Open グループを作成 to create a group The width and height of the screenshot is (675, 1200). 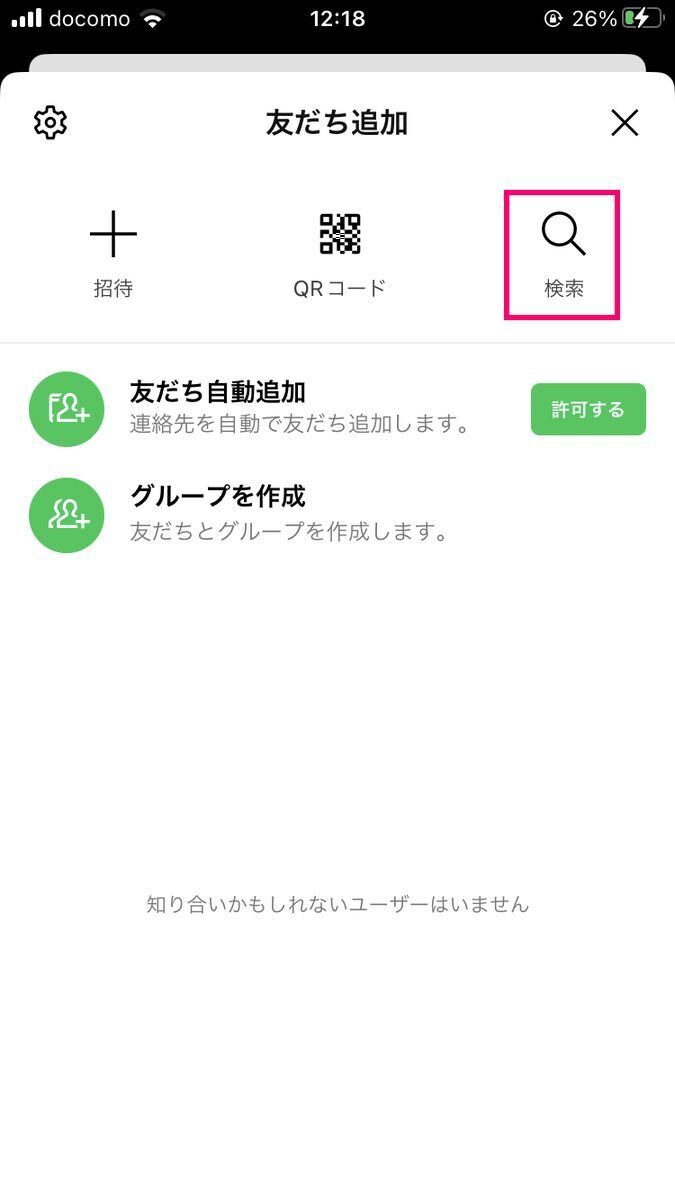337,515
